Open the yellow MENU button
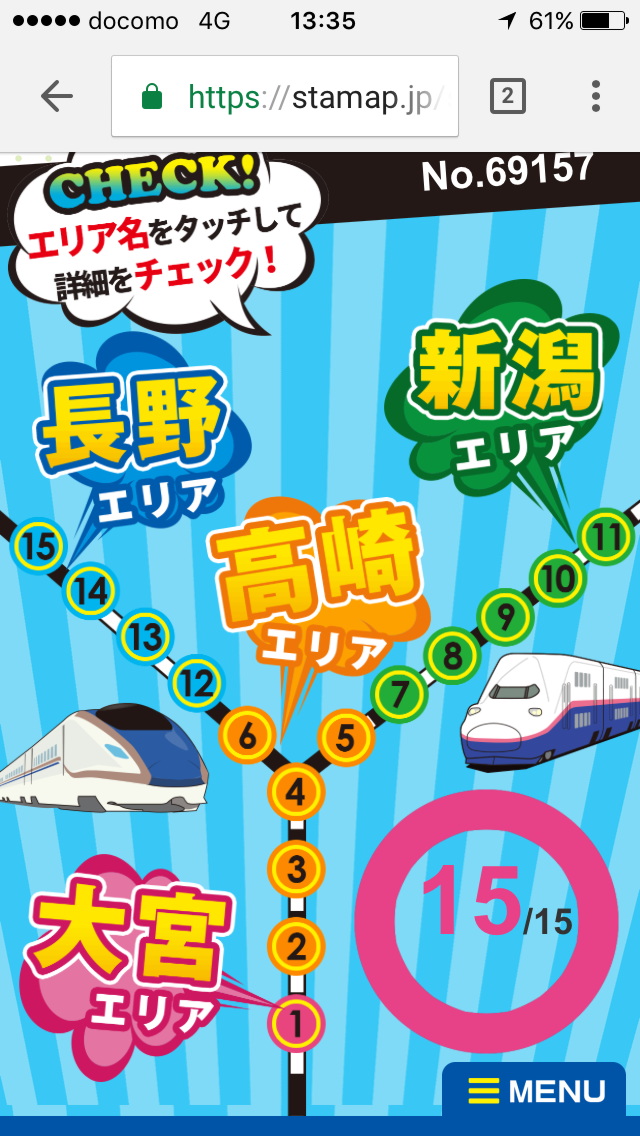This screenshot has height=1136, width=640. pos(536,1090)
